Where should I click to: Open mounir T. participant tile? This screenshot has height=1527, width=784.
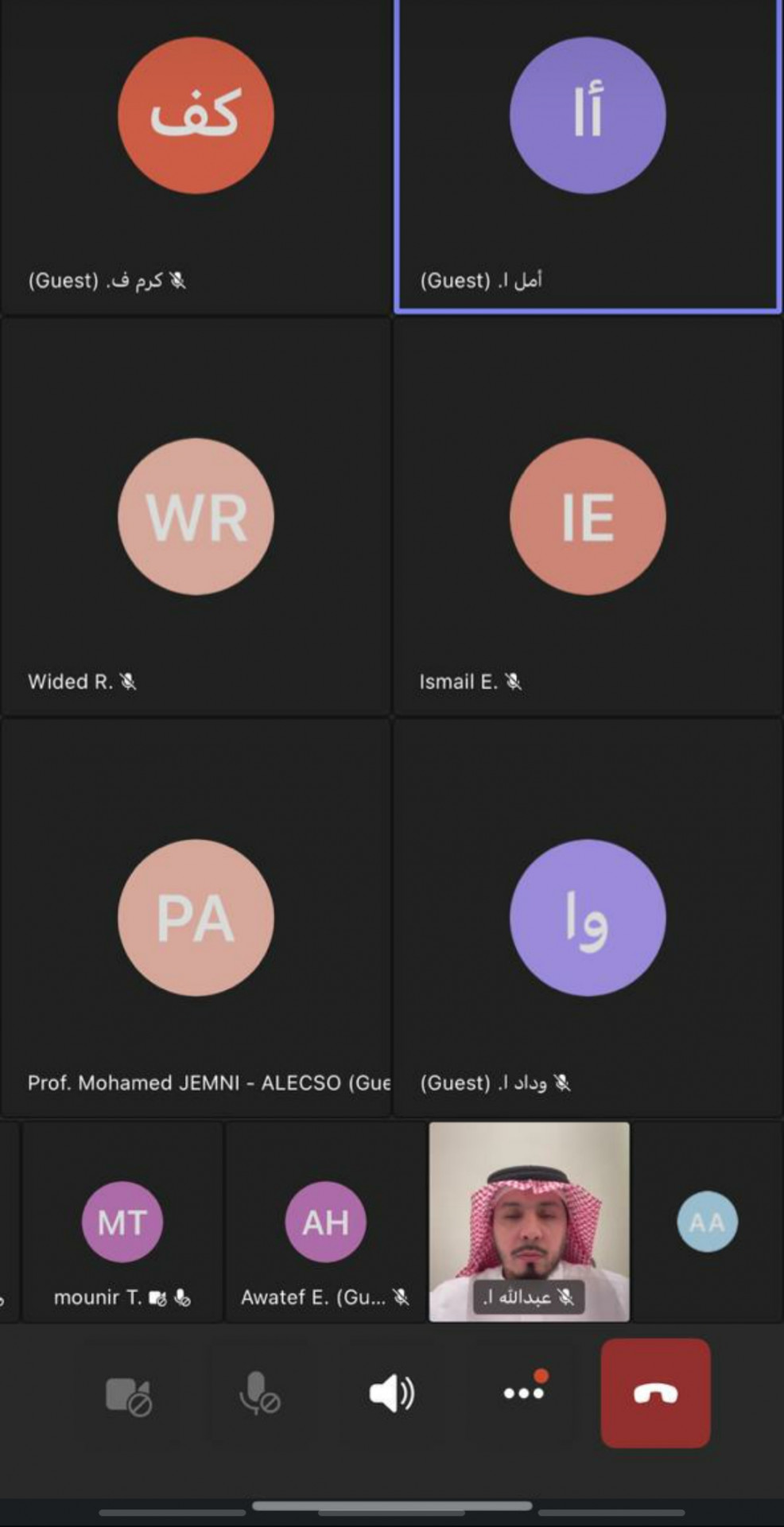tap(122, 1222)
